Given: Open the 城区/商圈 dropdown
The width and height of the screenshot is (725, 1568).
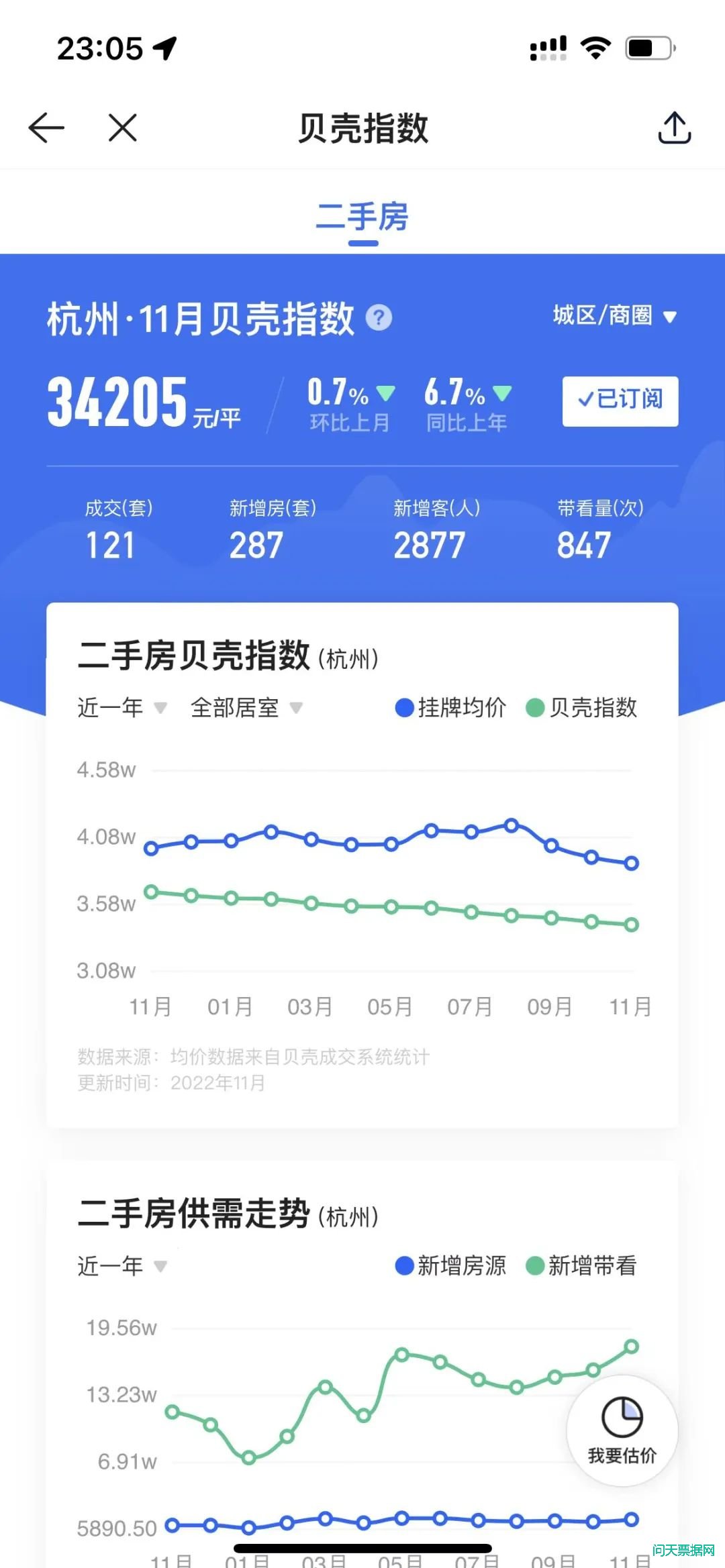Looking at the screenshot, I should (614, 315).
